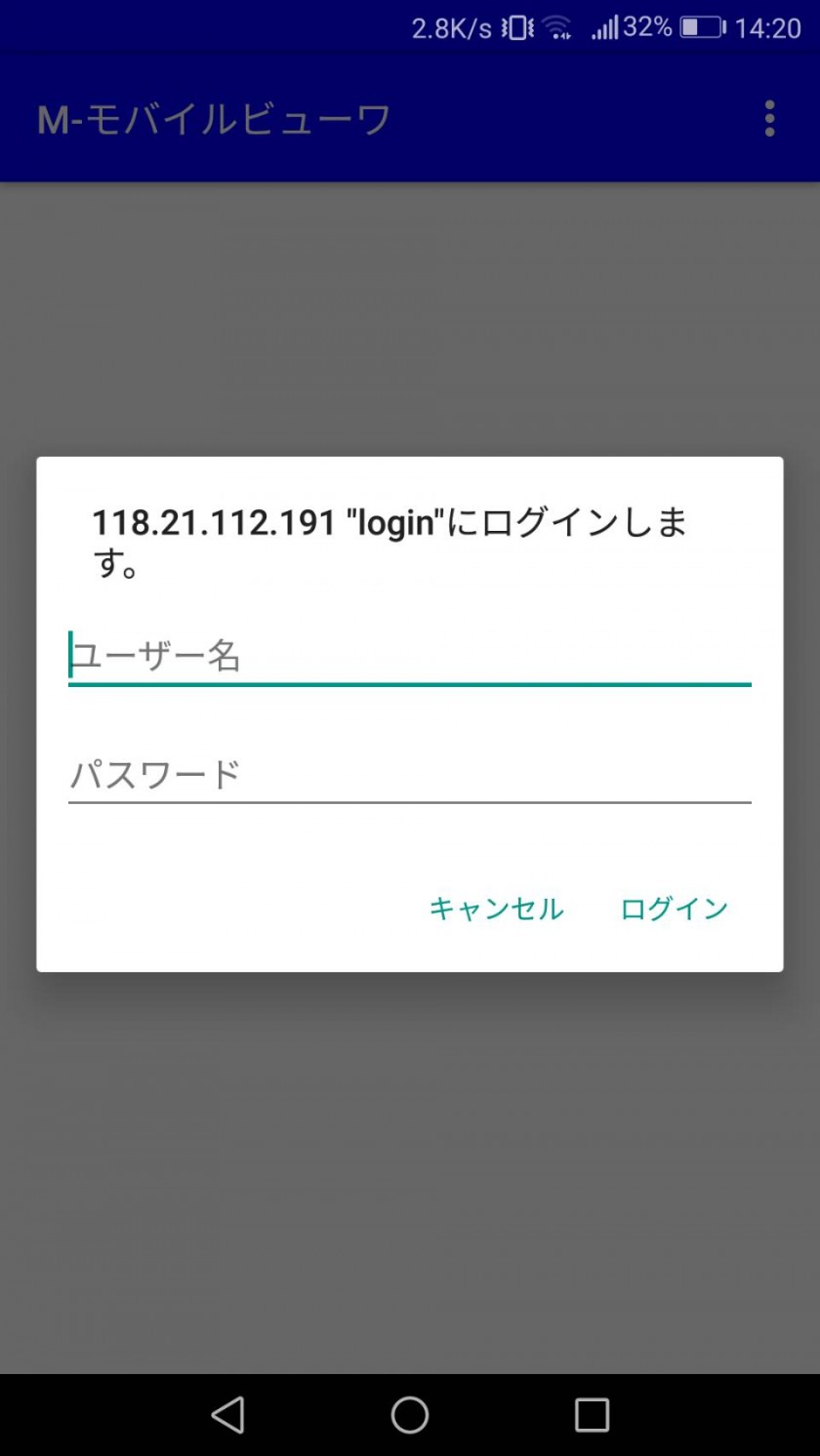This screenshot has height=1456, width=820.
Task: Tap the ユーザー名 username field
Action: pyautogui.click(x=409, y=657)
